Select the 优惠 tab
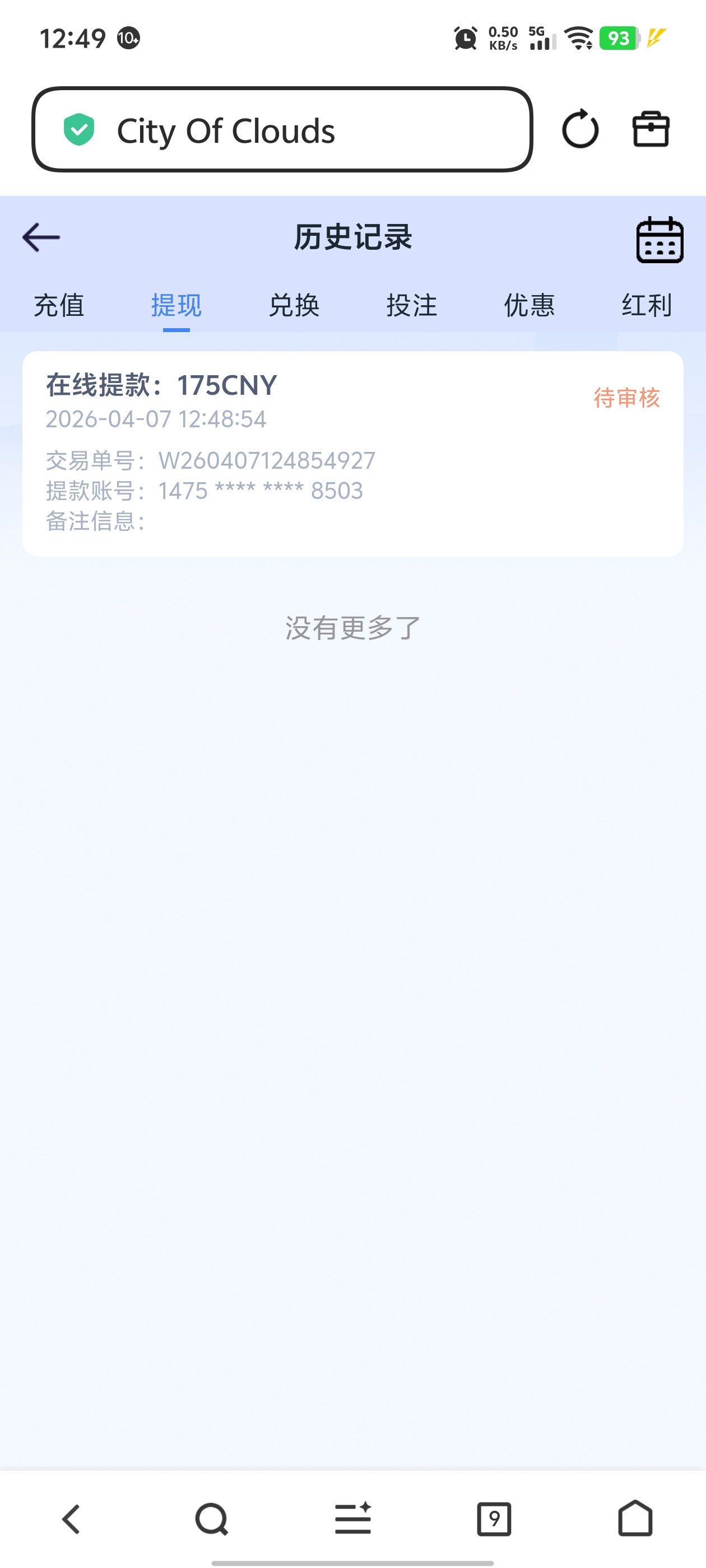The image size is (706, 1568). [x=529, y=306]
